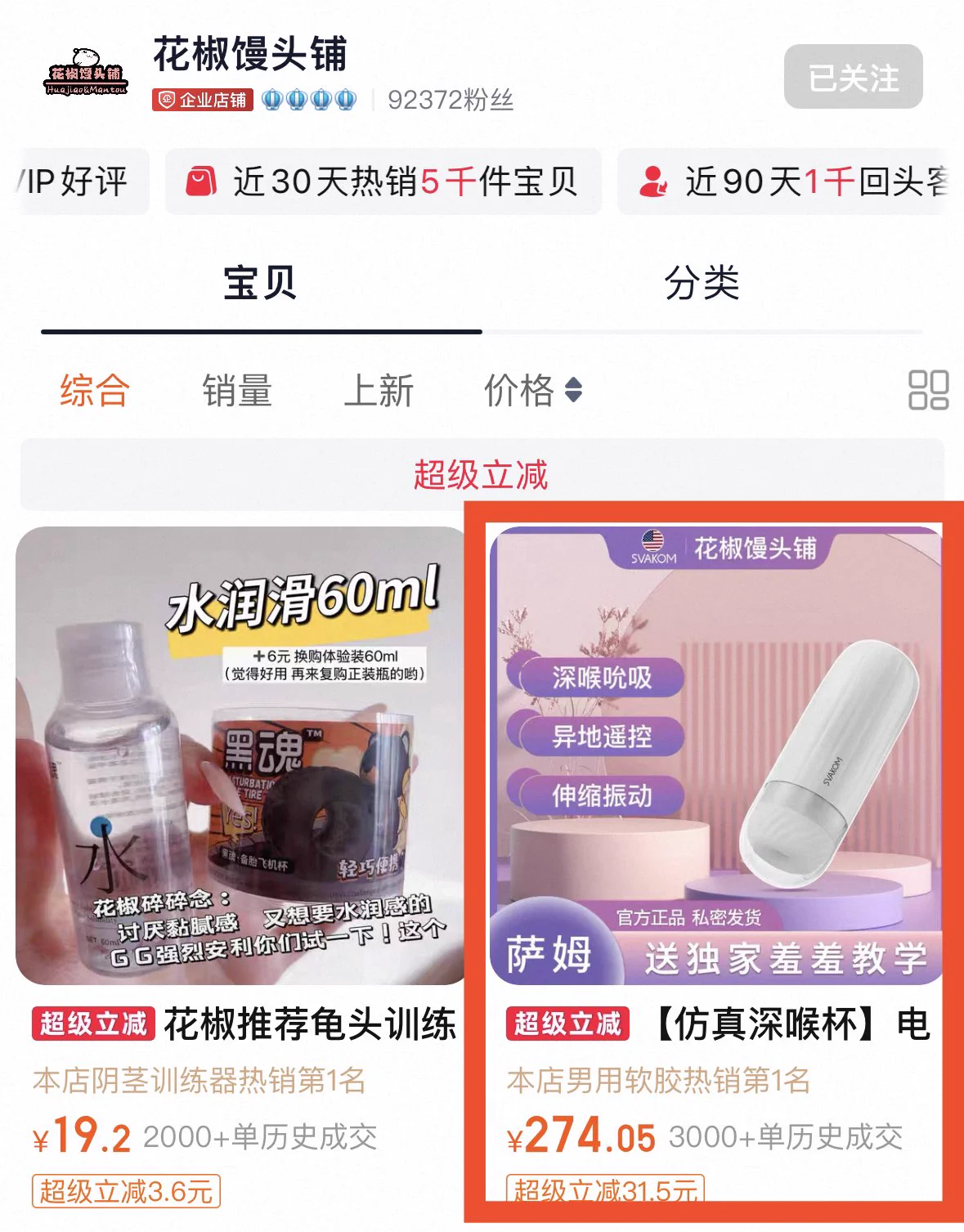Toggle the grid layout view icon

pyautogui.click(x=928, y=390)
